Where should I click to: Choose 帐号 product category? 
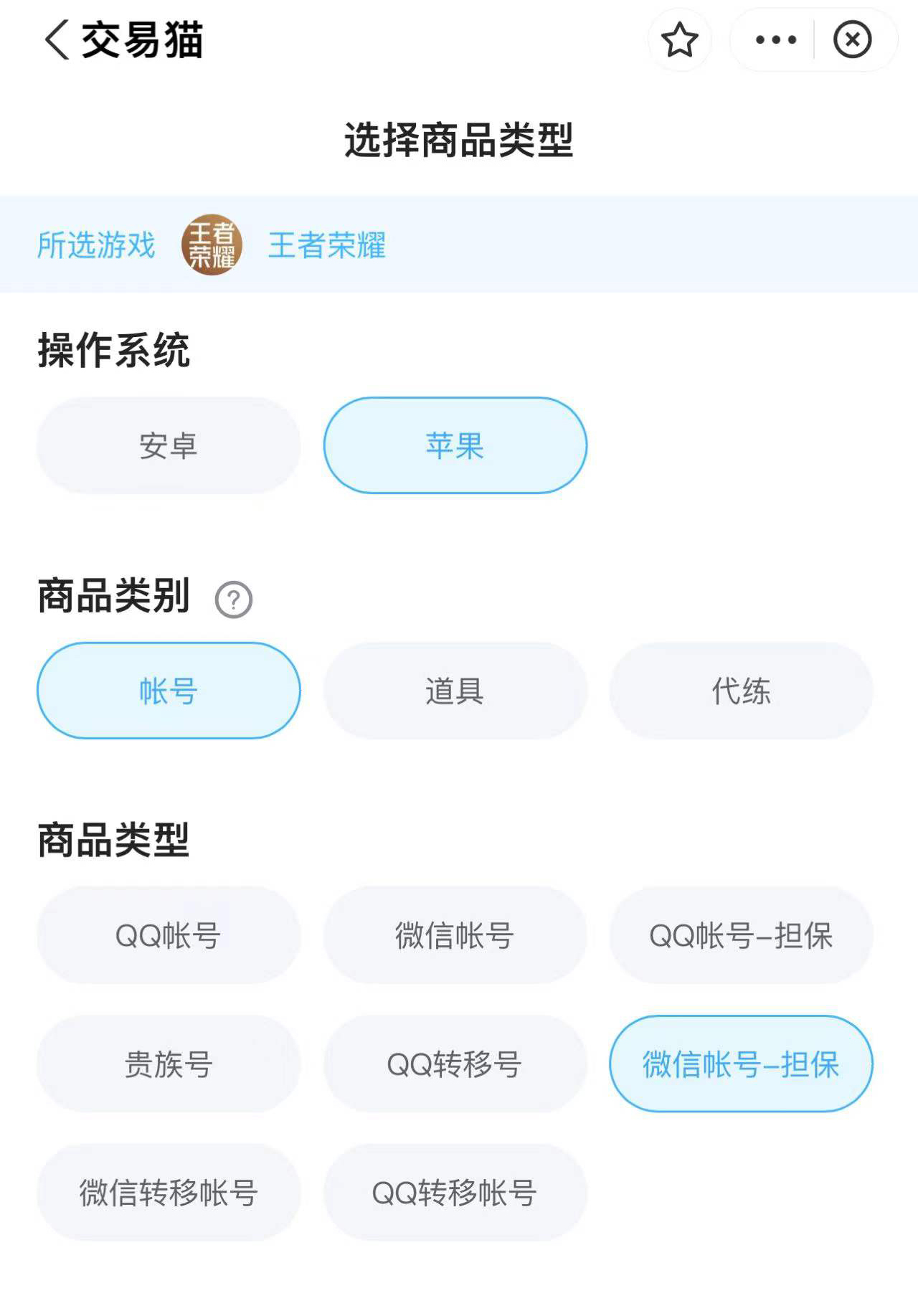coord(169,691)
